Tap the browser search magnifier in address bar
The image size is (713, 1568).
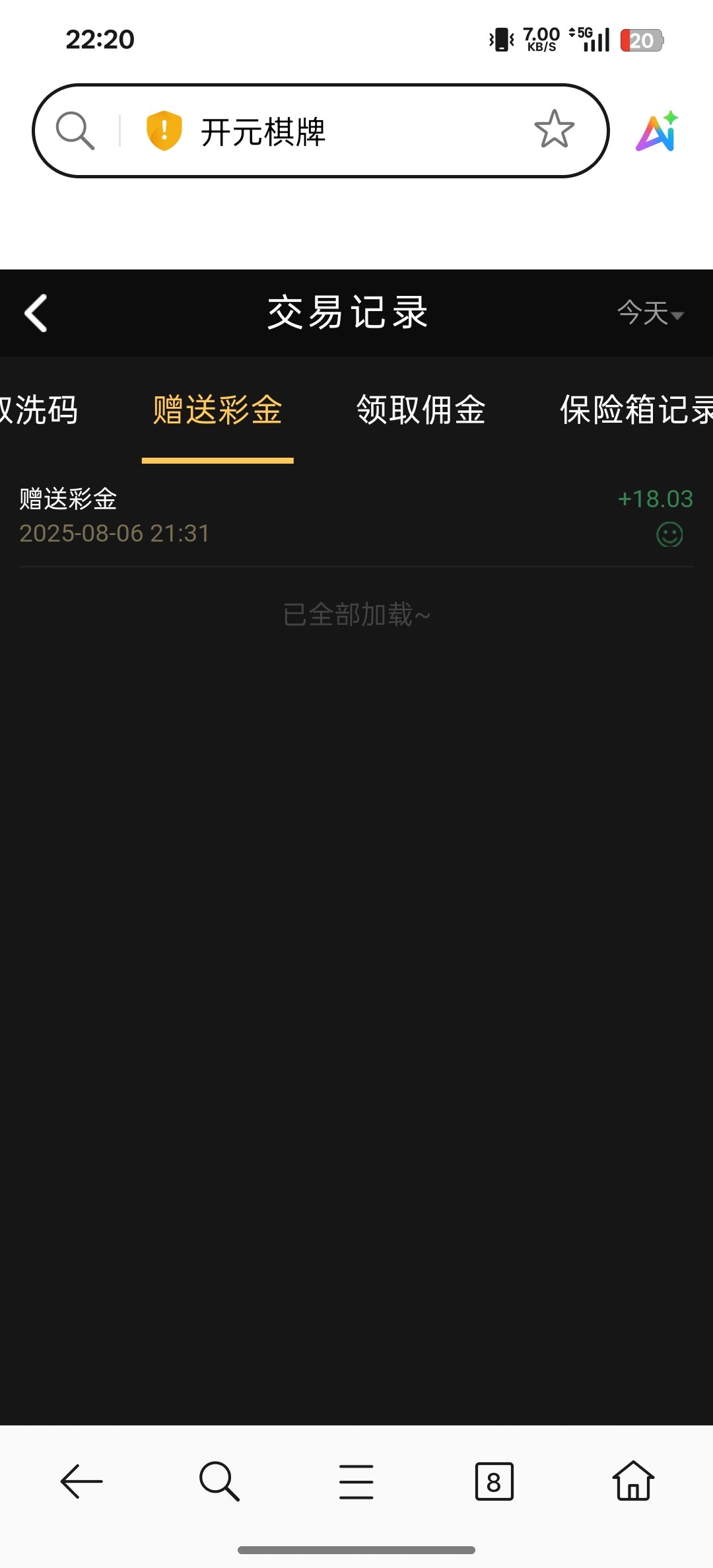(75, 130)
